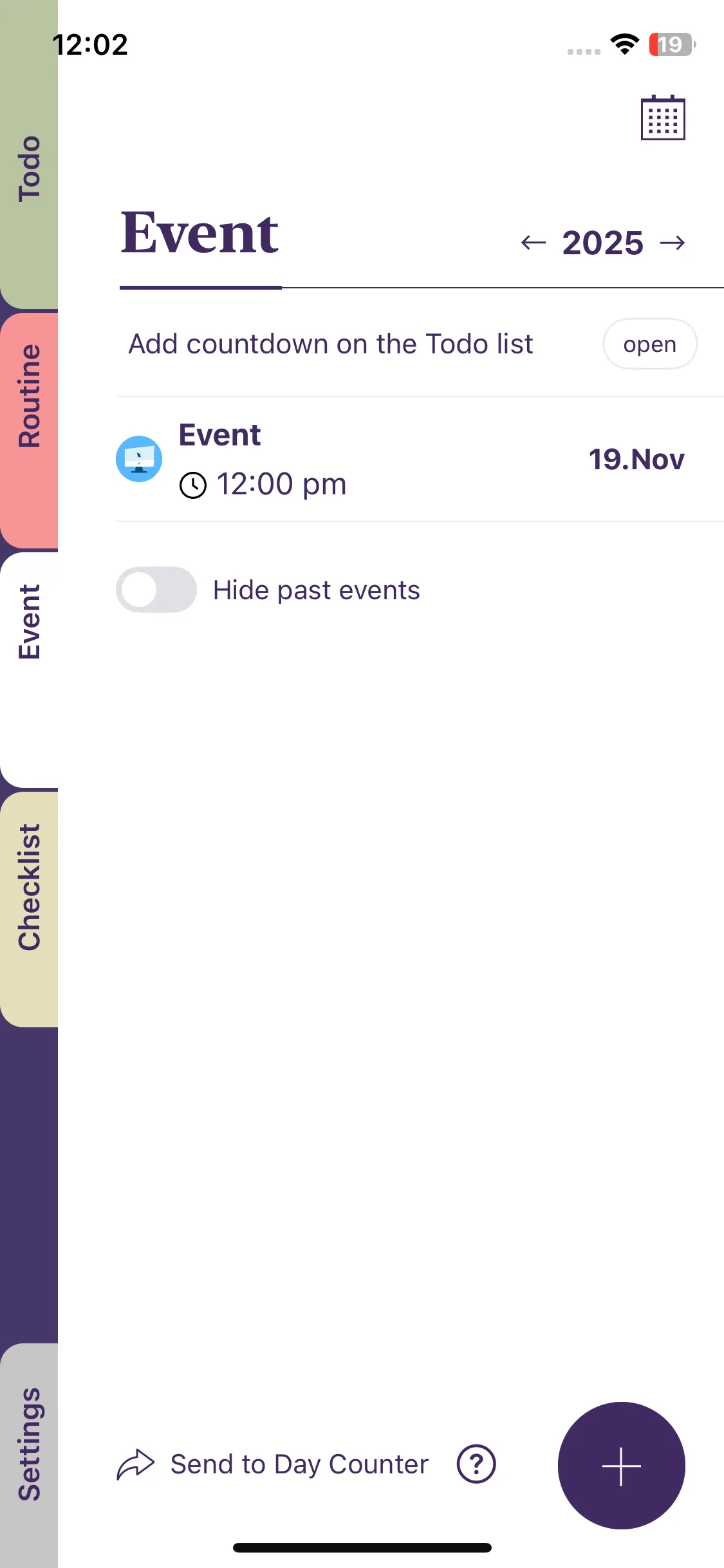Screen dimensions: 724x1568
Task: Open the calendar view icon
Action: (663, 118)
